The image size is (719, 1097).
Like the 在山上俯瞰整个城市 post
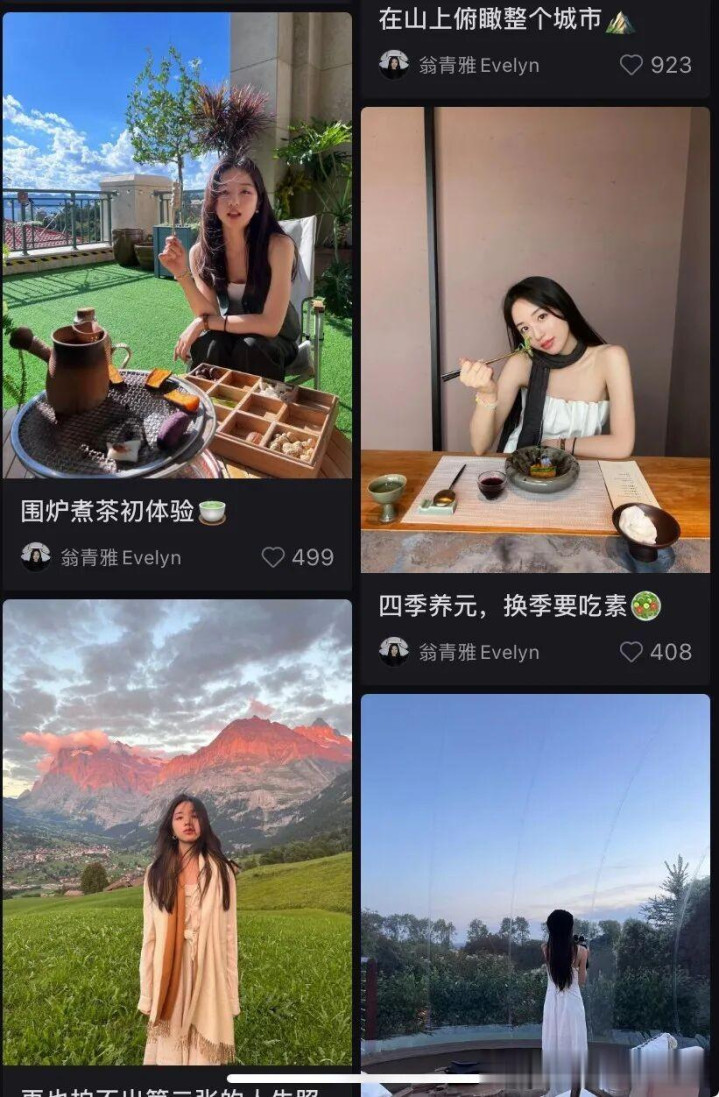631,65
